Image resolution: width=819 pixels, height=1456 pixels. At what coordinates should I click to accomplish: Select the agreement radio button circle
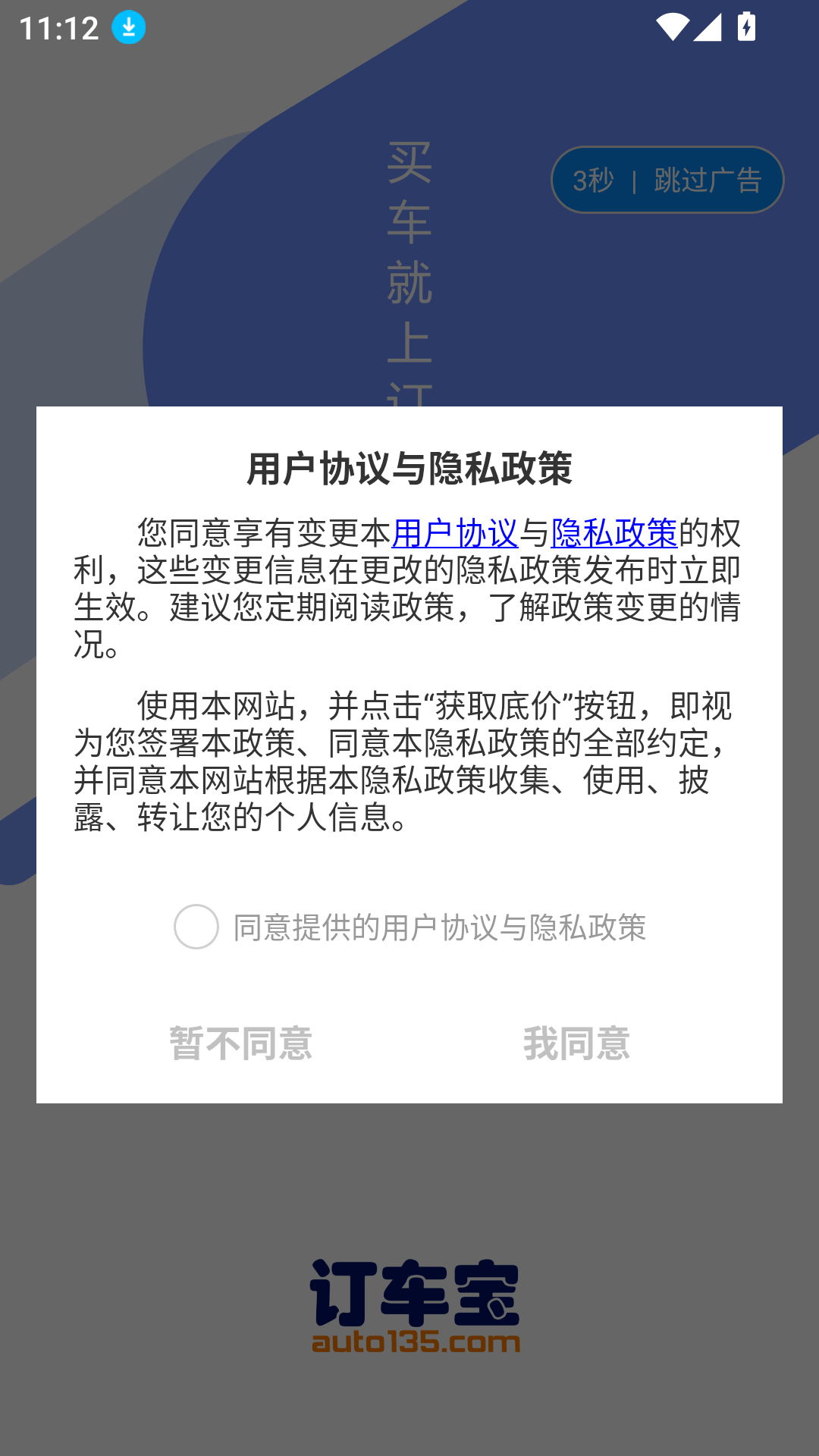pos(196,928)
